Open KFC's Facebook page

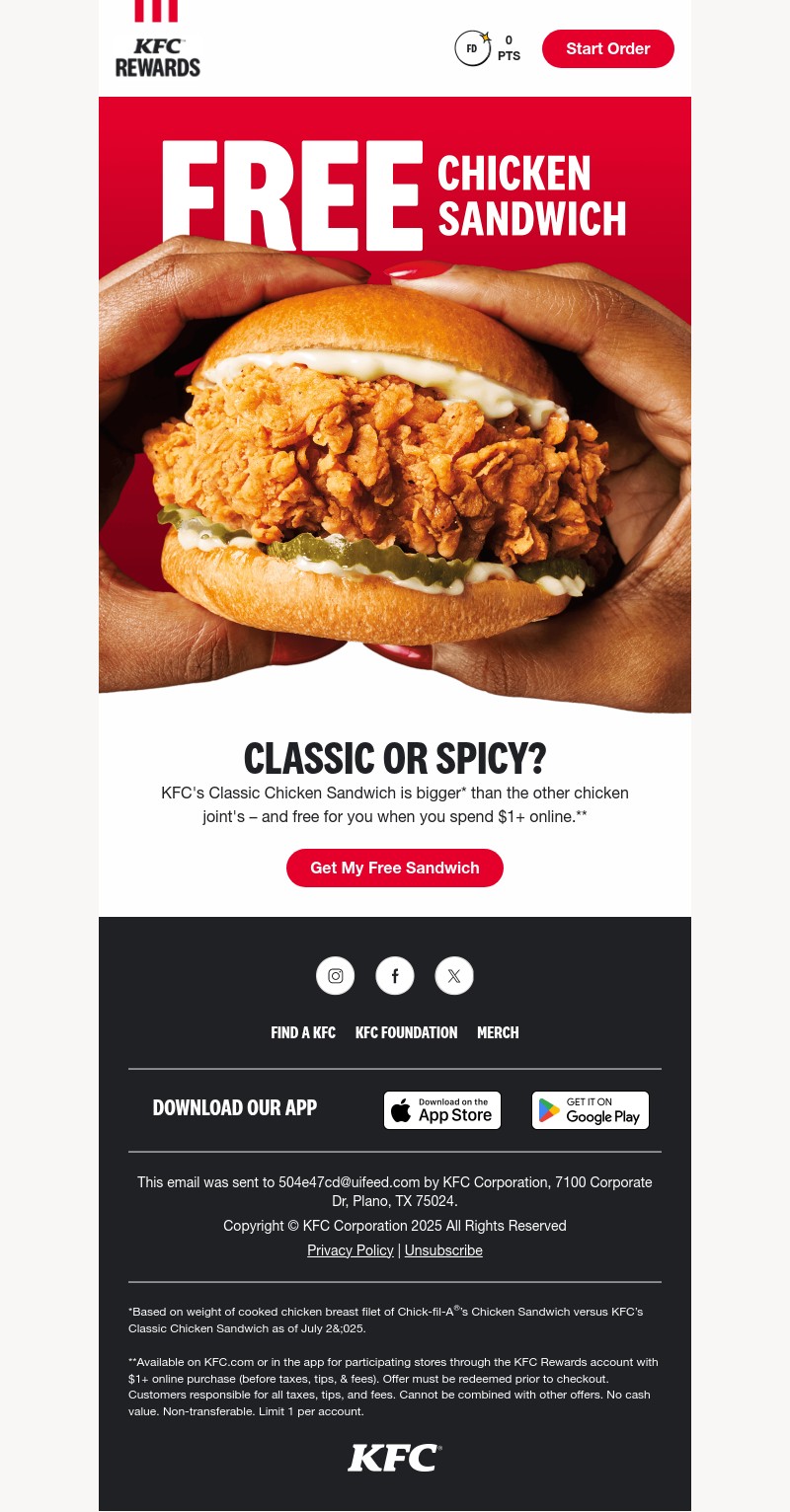point(395,975)
